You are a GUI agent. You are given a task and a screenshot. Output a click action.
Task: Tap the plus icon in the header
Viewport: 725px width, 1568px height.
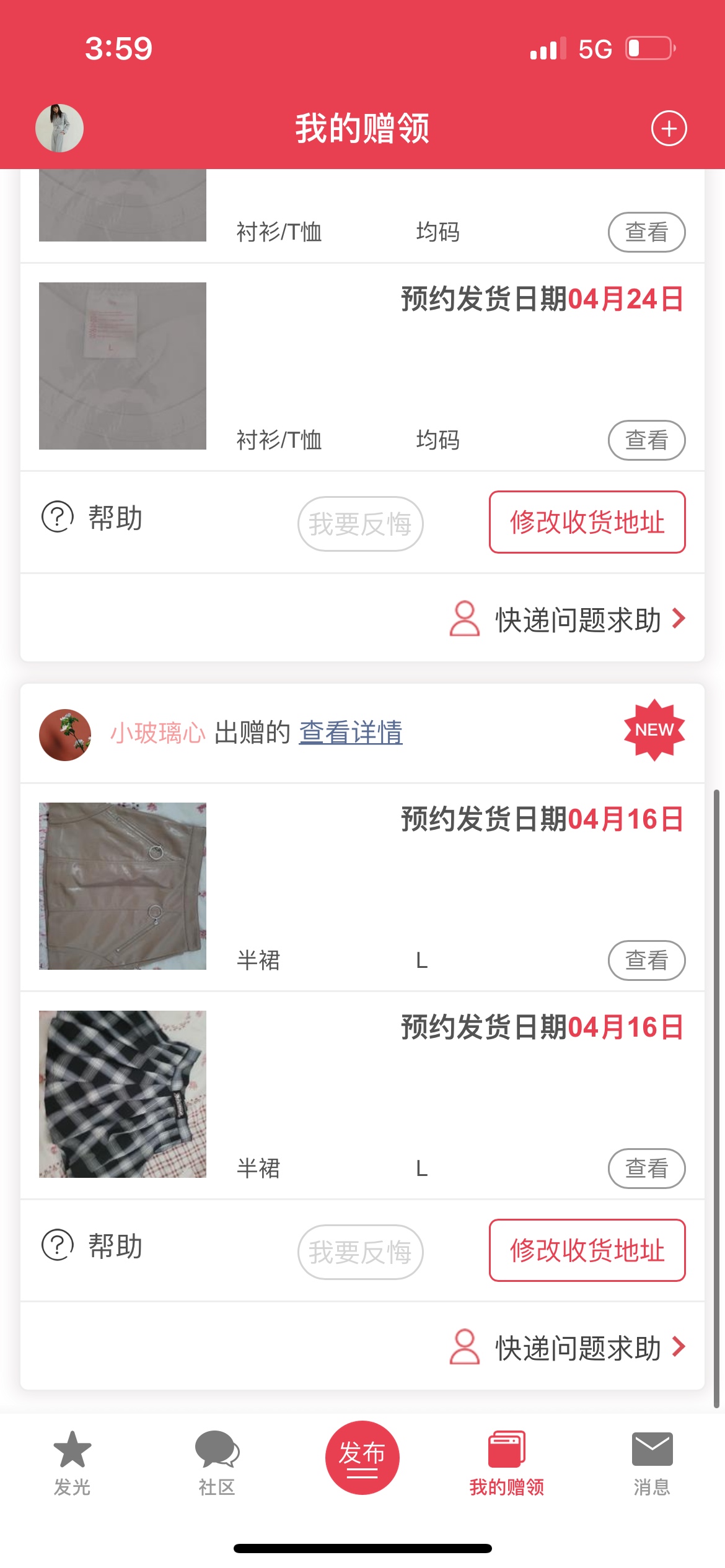click(x=669, y=129)
